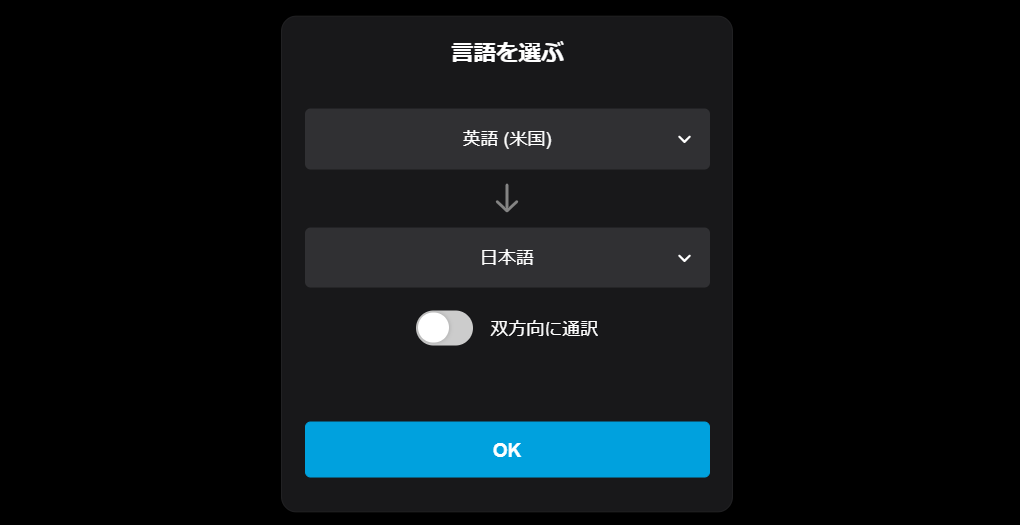Open the 日本語 target language dropdown
Screen dimensions: 1020x525
[x=507, y=258]
